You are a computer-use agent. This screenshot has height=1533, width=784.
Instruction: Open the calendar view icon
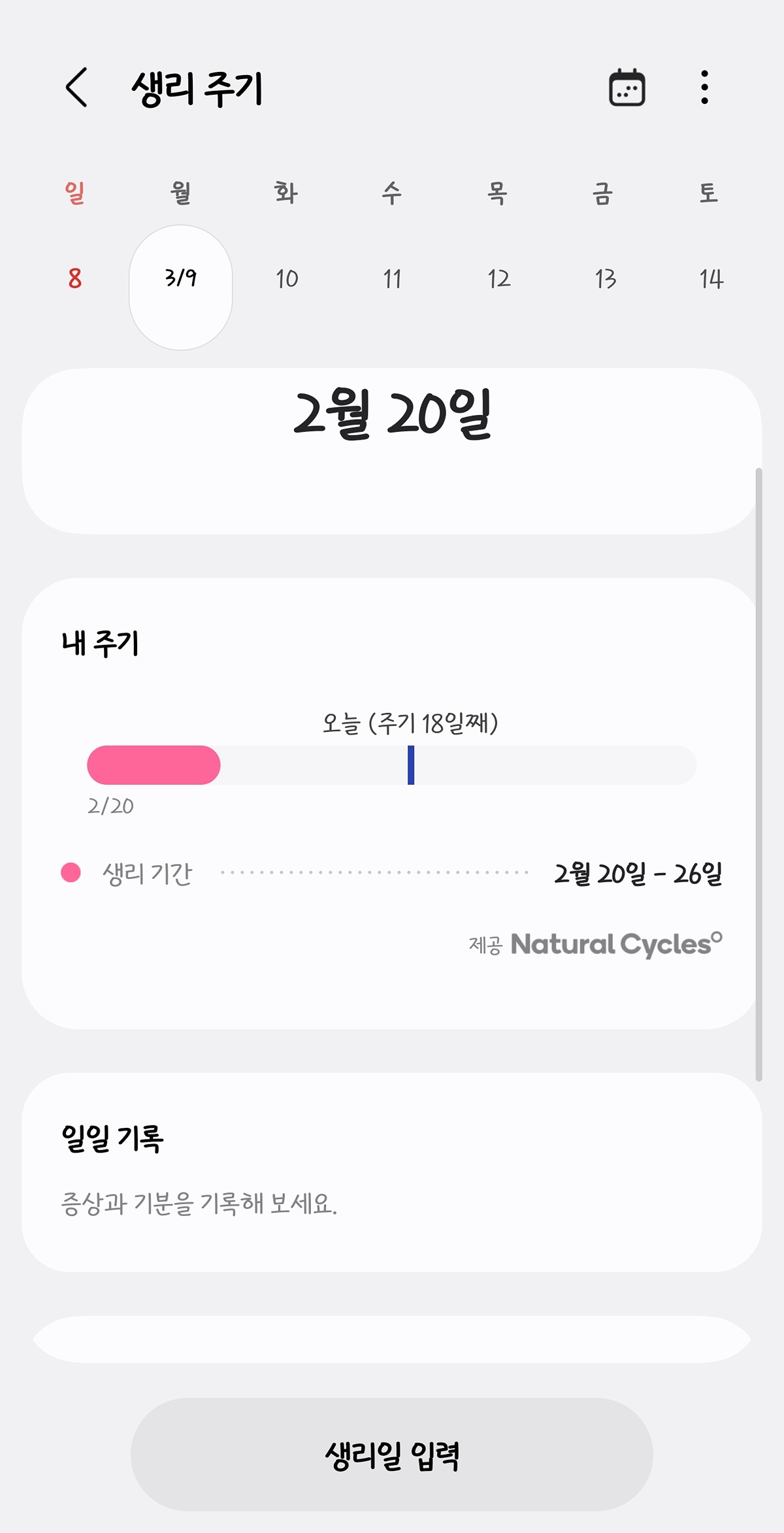point(627,87)
